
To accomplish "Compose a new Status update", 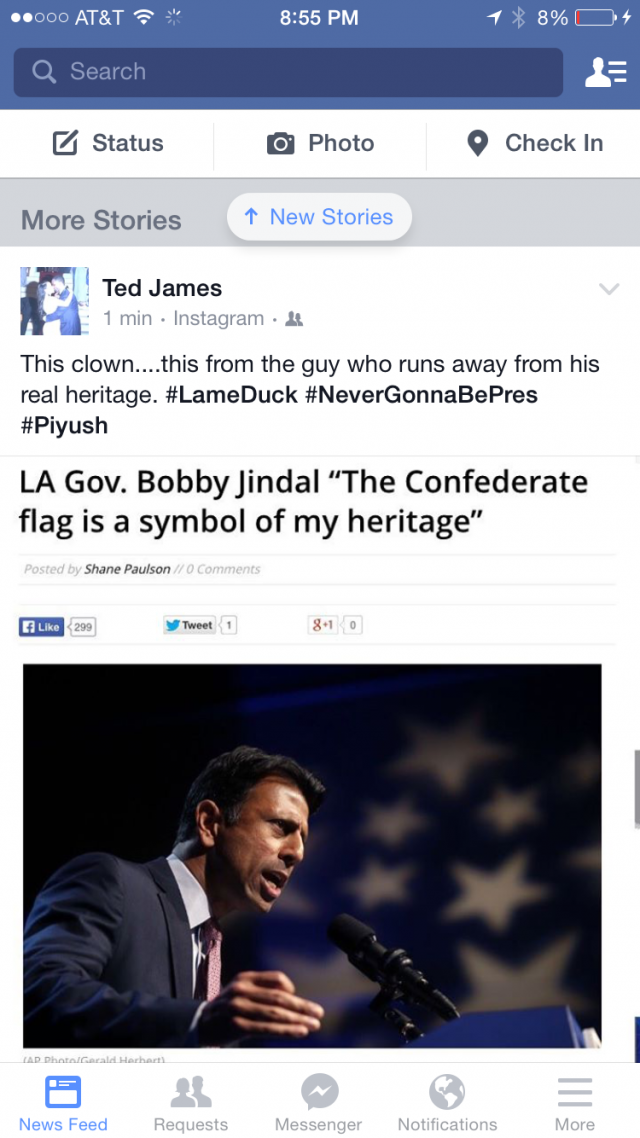I will point(107,144).
